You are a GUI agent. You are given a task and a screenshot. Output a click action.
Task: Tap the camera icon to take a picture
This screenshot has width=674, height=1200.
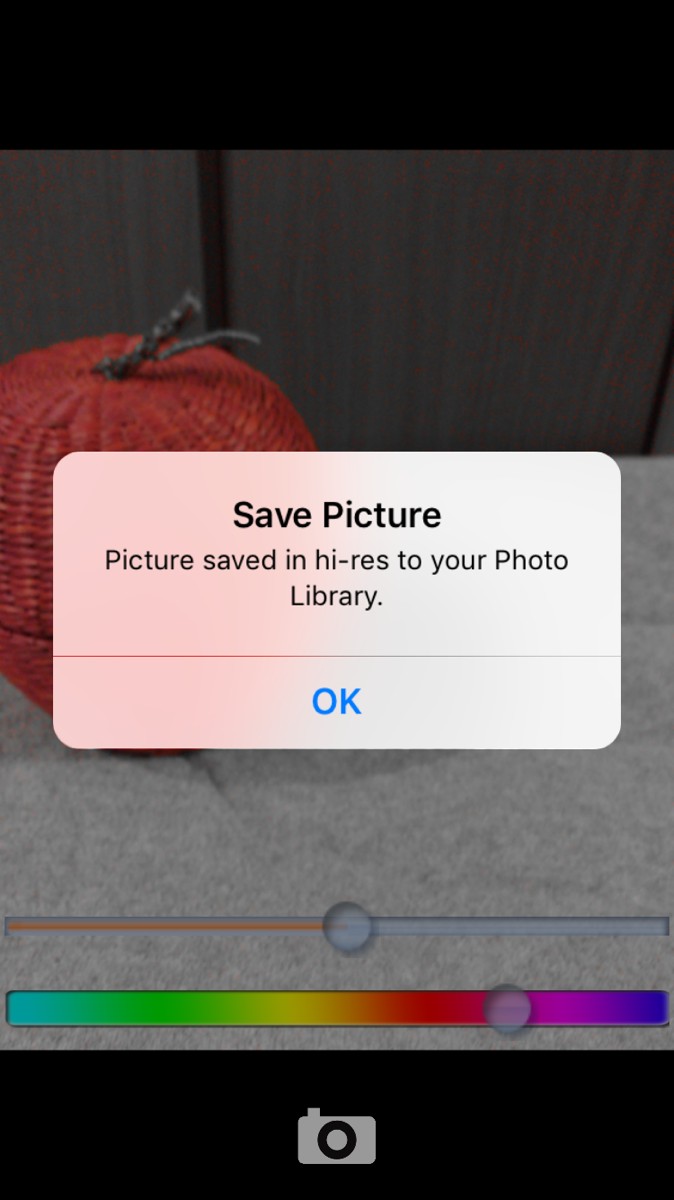point(337,1136)
